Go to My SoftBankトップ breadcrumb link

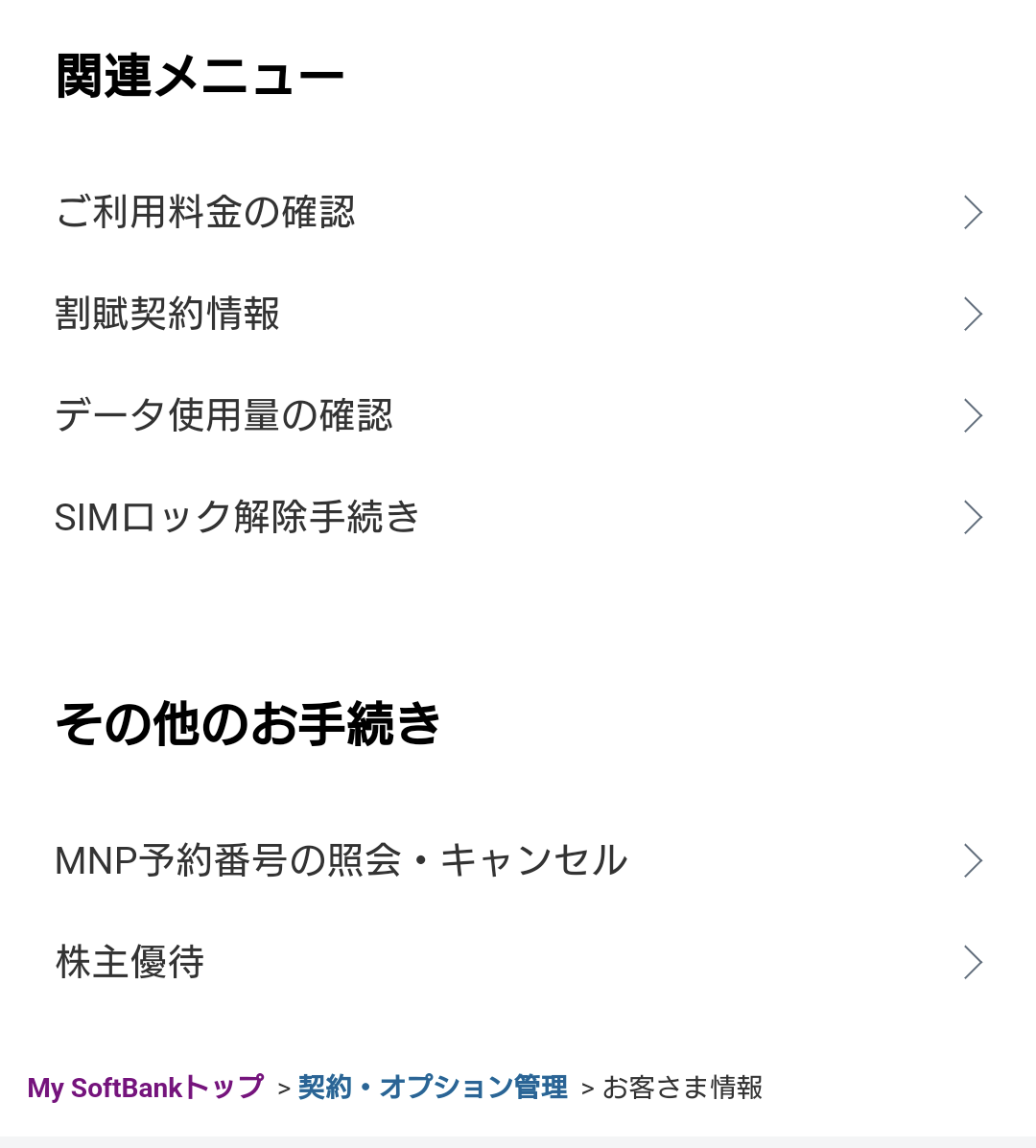point(146,1087)
